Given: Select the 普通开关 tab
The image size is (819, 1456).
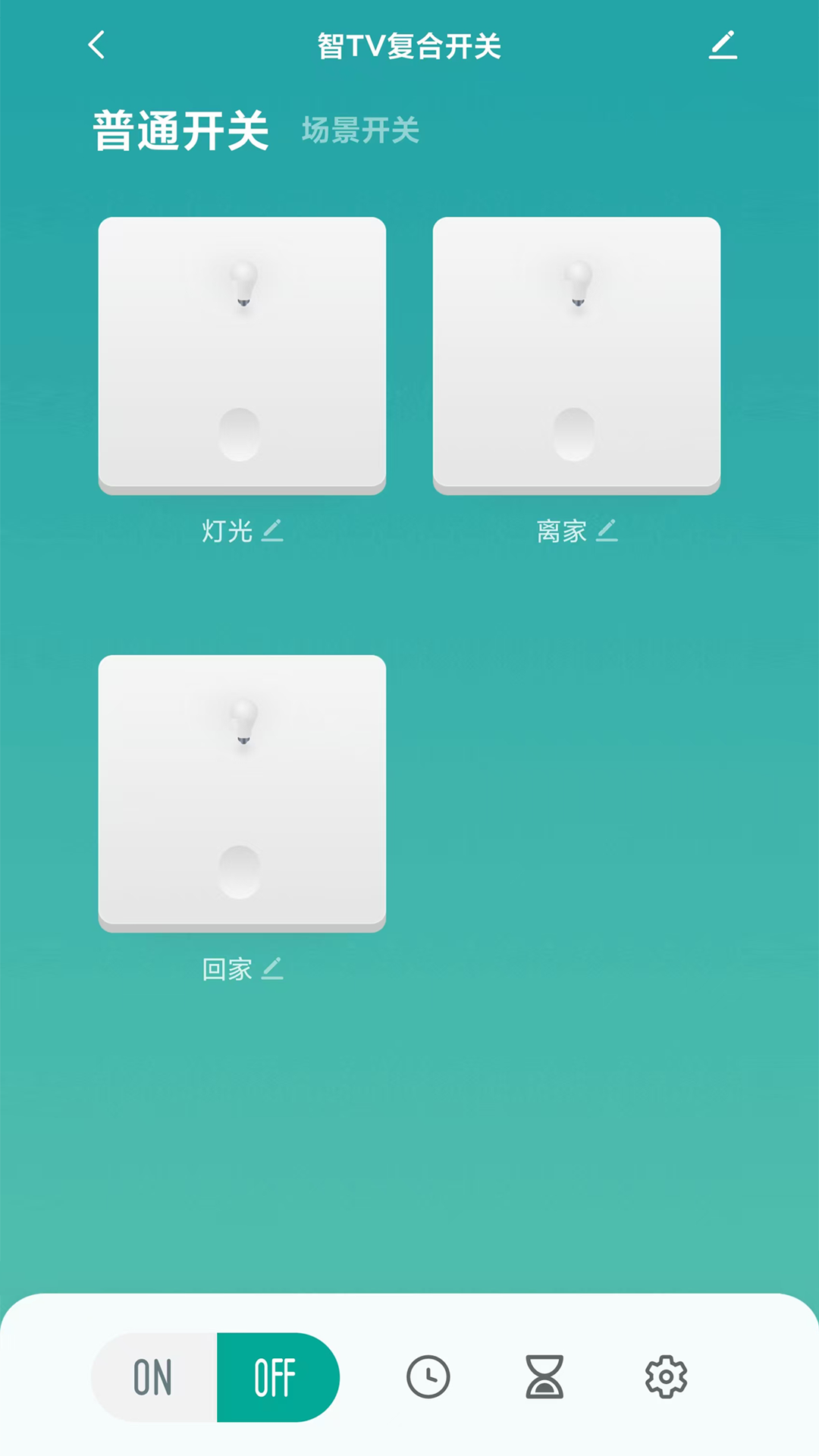Looking at the screenshot, I should click(x=182, y=129).
